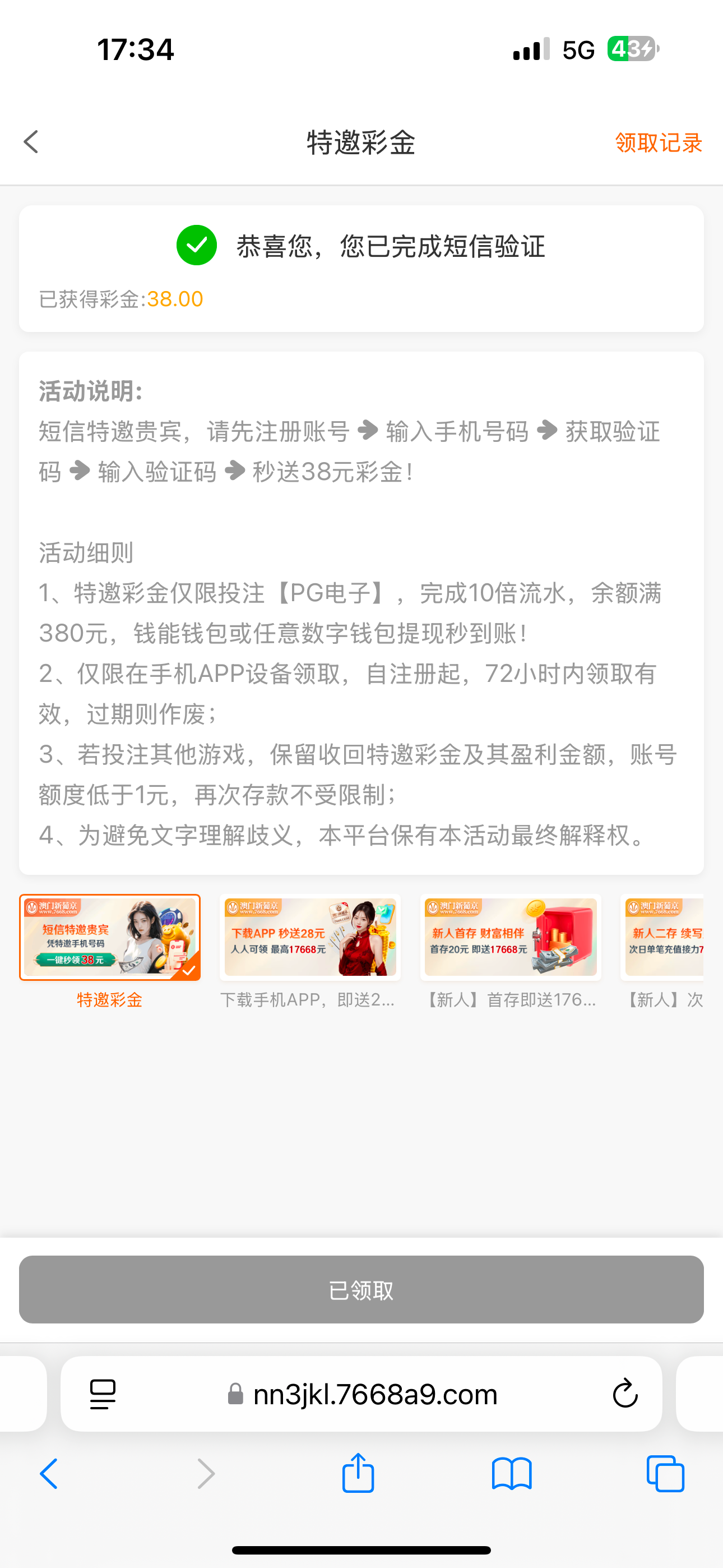The width and height of the screenshot is (723, 1568).
Task: Tap the 已领取 button
Action: coord(361,1289)
